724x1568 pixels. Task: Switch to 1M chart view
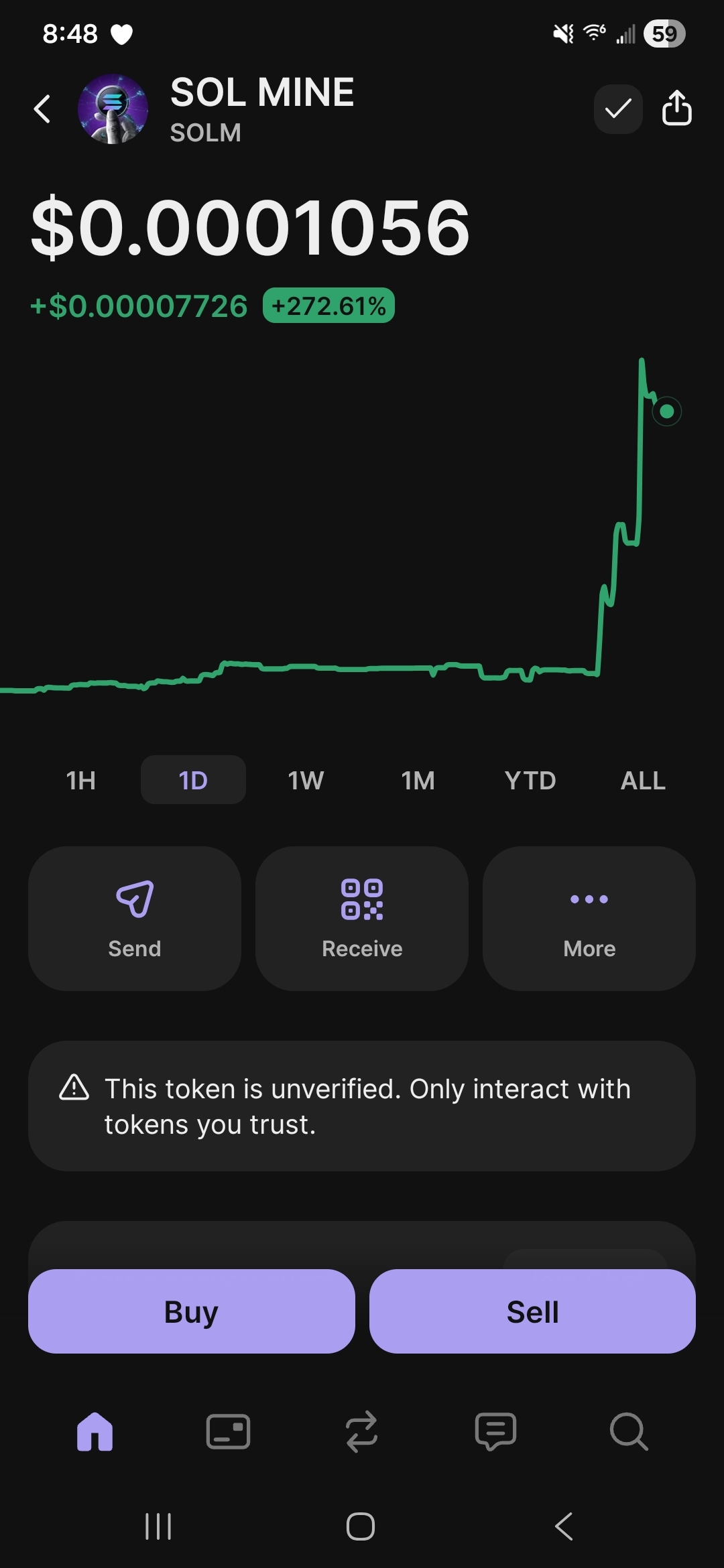(418, 780)
